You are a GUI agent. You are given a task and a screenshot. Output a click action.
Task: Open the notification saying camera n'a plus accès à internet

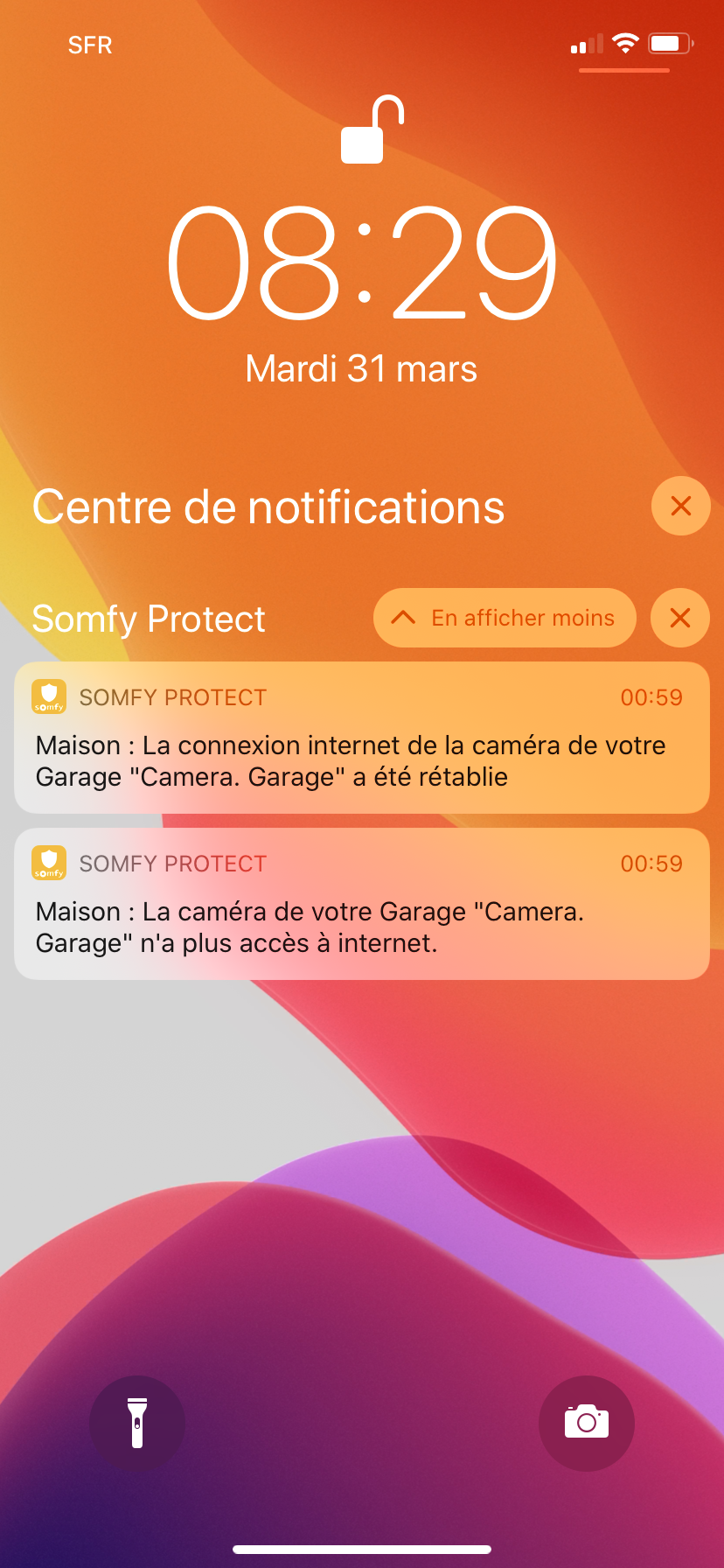pos(362,904)
